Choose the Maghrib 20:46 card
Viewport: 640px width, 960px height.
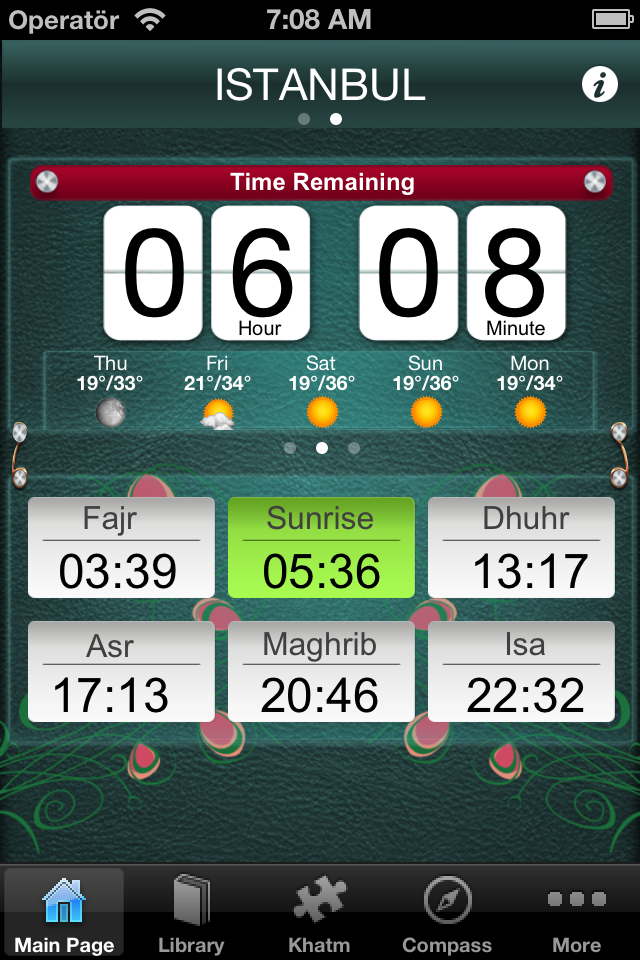pyautogui.click(x=321, y=672)
